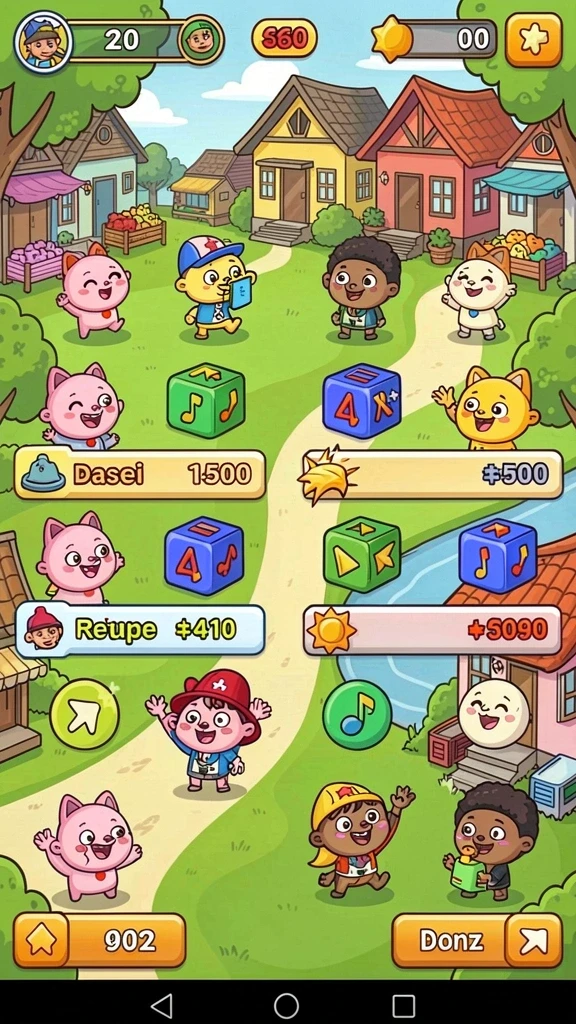Tap the starburst banner showing 500
This screenshot has width=576, height=1024.
click(x=432, y=474)
